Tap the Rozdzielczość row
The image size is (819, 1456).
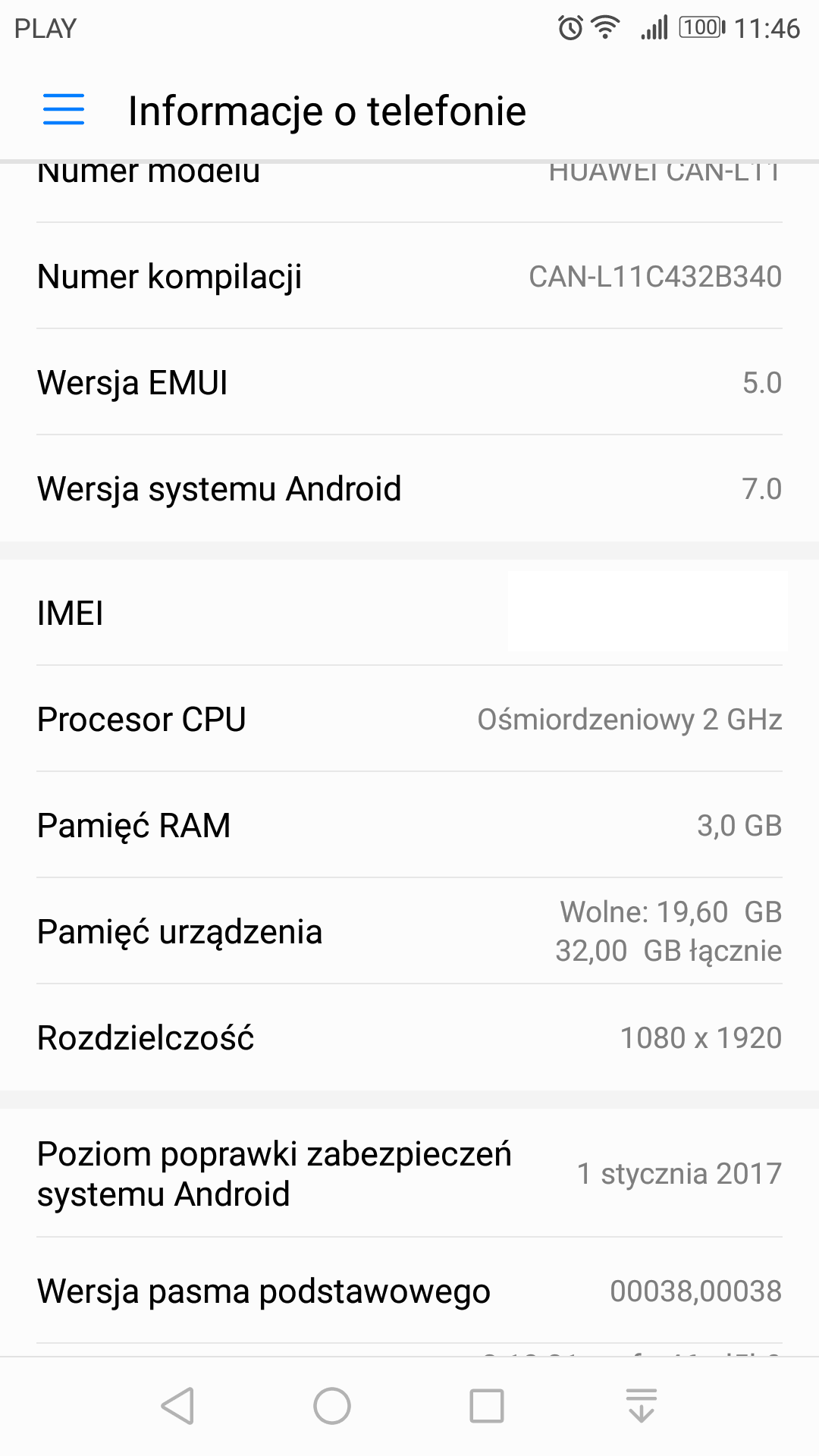(409, 1037)
